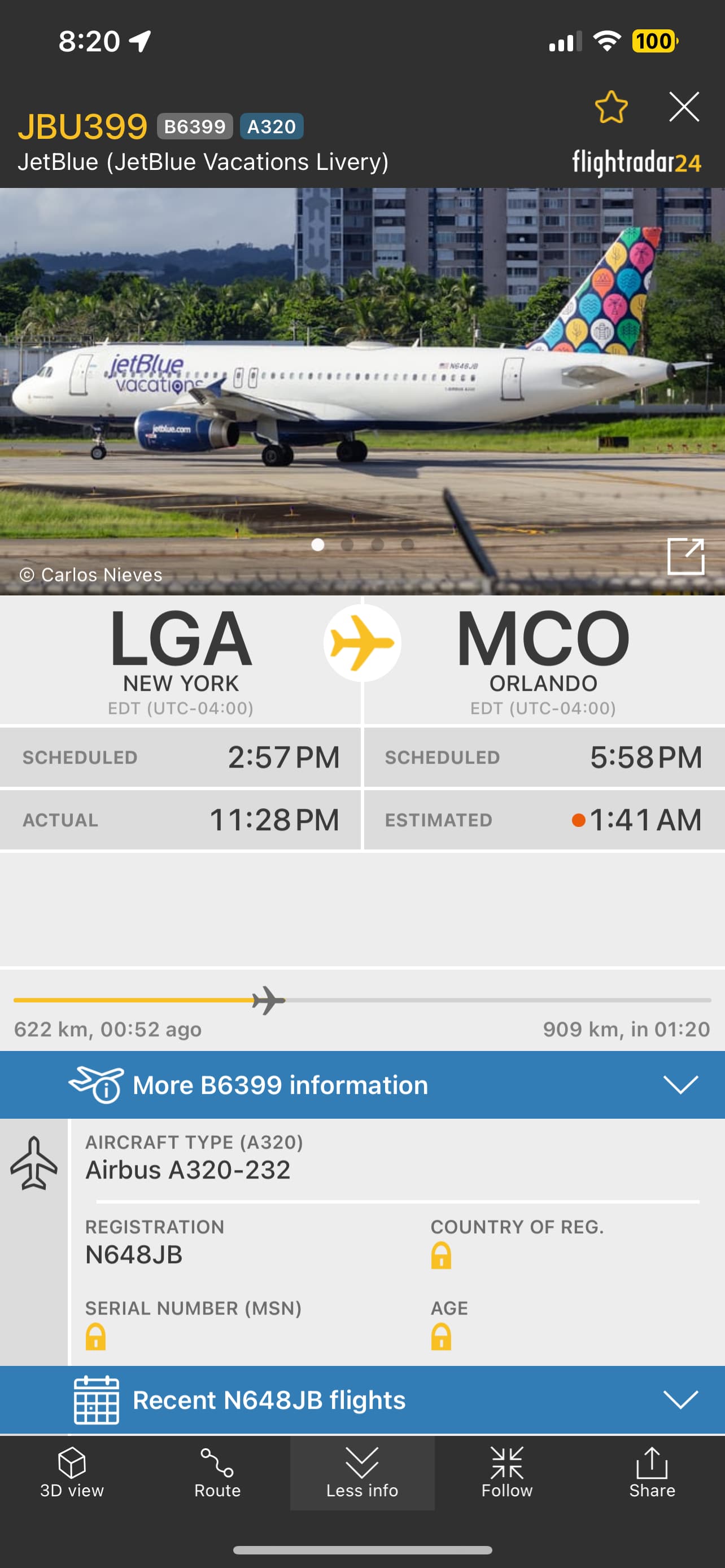Unlock the Serial Number (MSN) field
Screen dimensions: 725x1568
[x=95, y=1337]
